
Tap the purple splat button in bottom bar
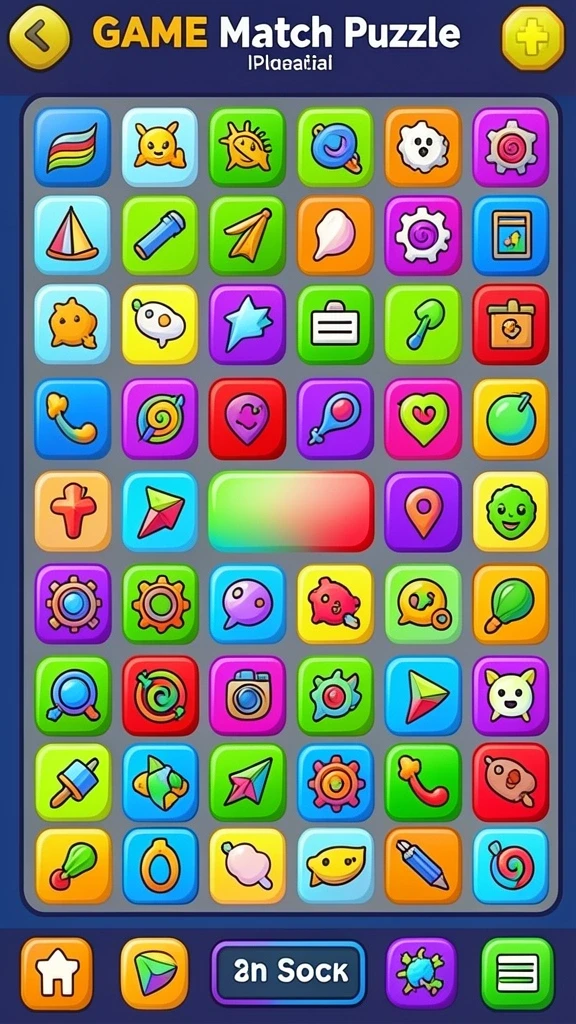pyautogui.click(x=421, y=974)
